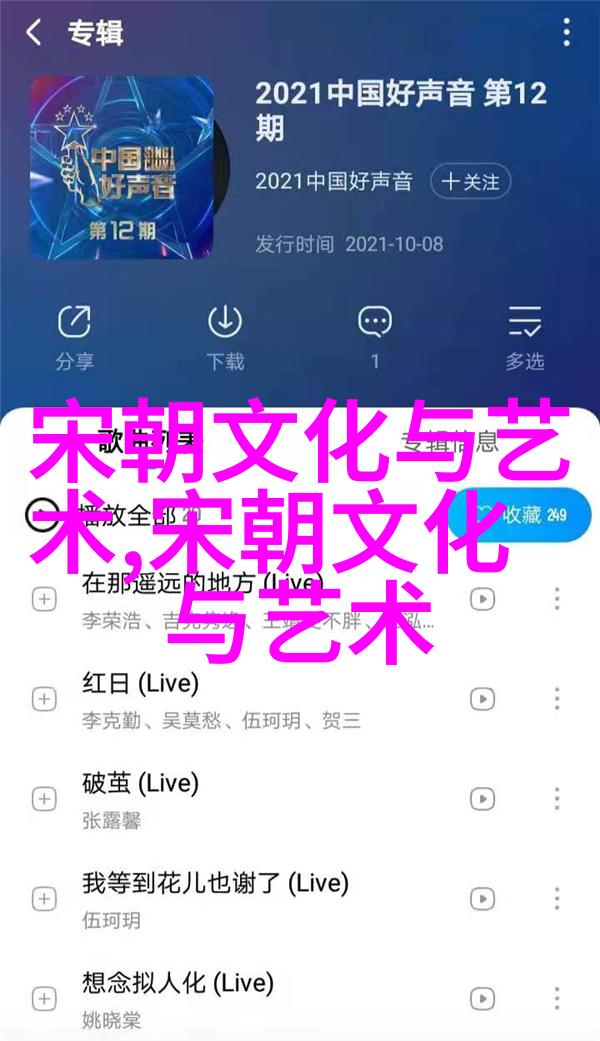Play the song 想念拟人化 (Live)

pyautogui.click(x=250, y=997)
